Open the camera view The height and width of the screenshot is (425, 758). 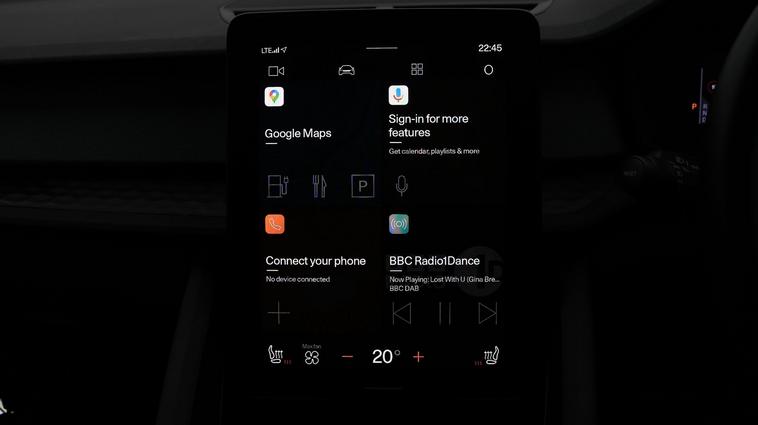276,71
